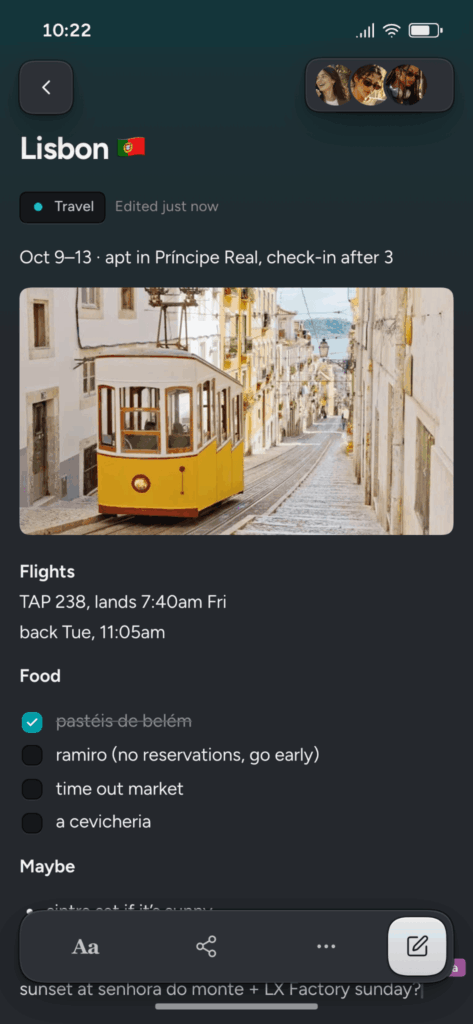
Task: Open the Aa text formatting options
Action: (86, 946)
